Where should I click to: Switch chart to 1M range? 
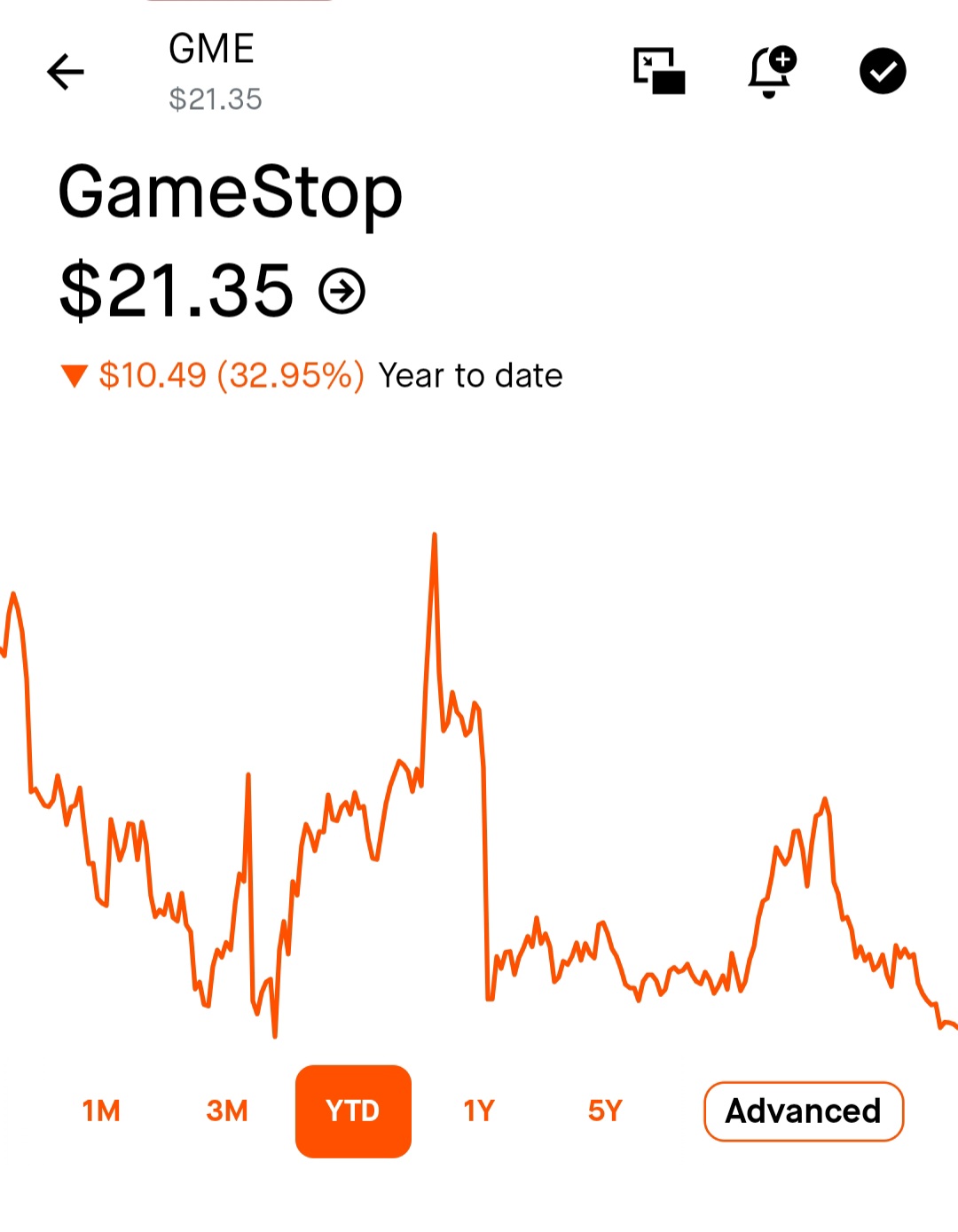click(x=101, y=1110)
